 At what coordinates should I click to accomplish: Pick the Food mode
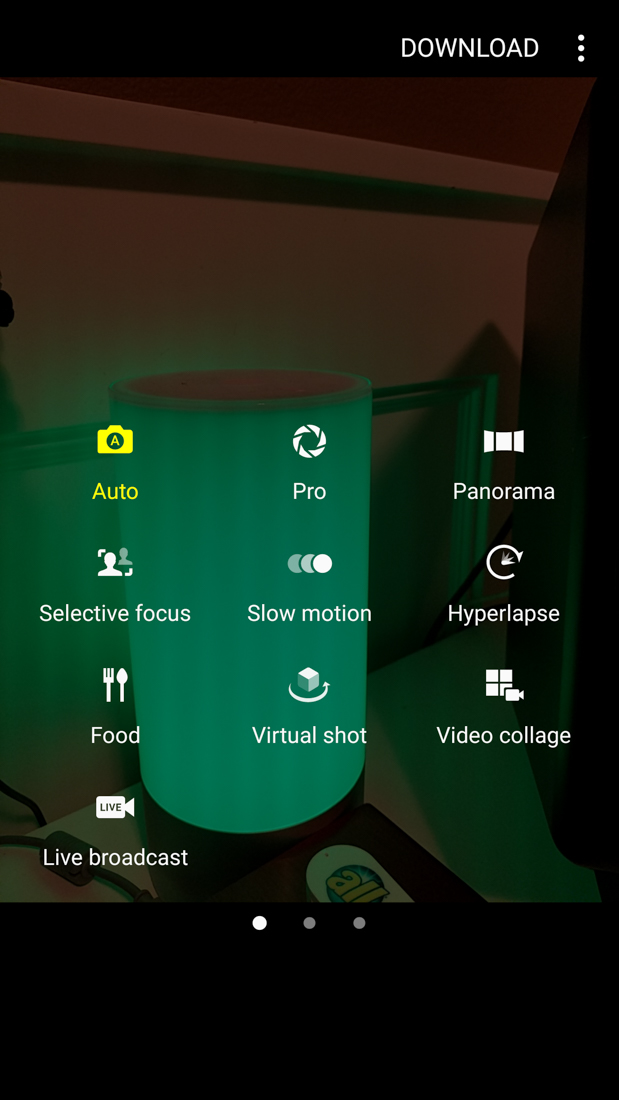click(115, 707)
